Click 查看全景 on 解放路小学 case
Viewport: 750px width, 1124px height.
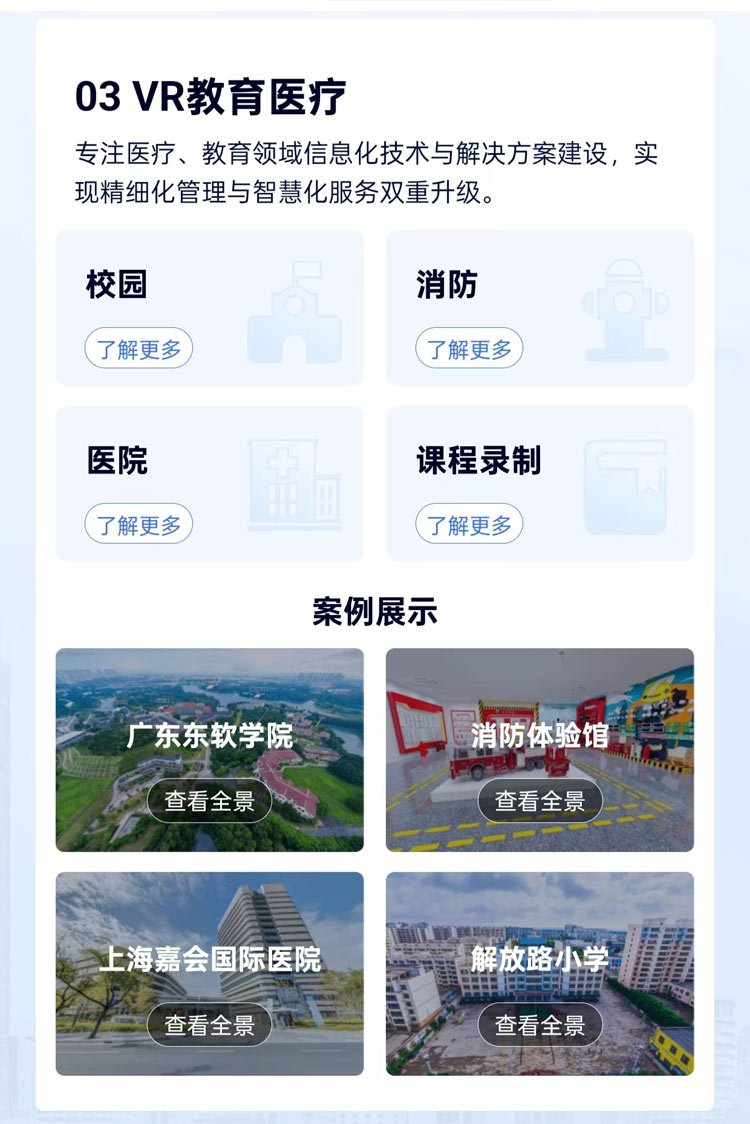(x=541, y=1024)
